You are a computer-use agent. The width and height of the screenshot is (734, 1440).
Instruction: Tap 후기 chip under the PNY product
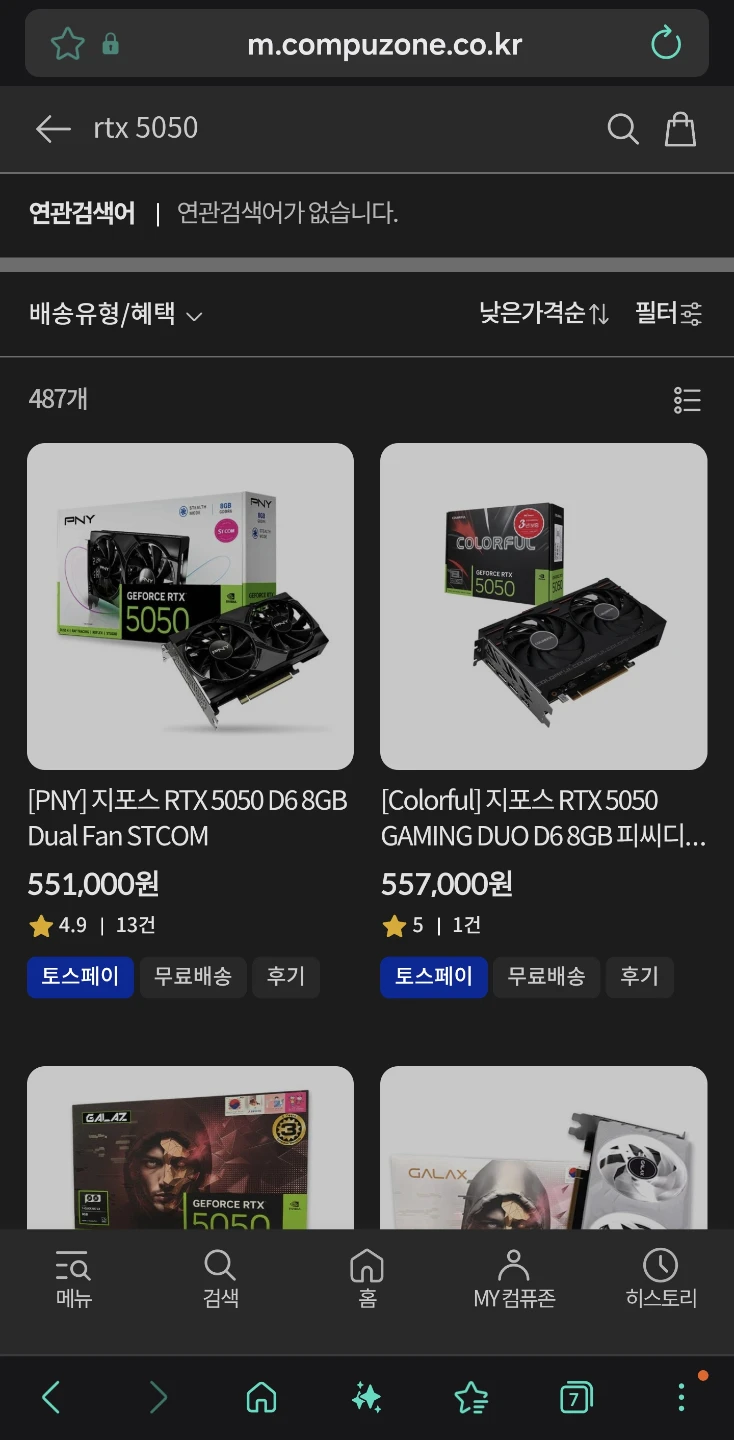coord(286,977)
